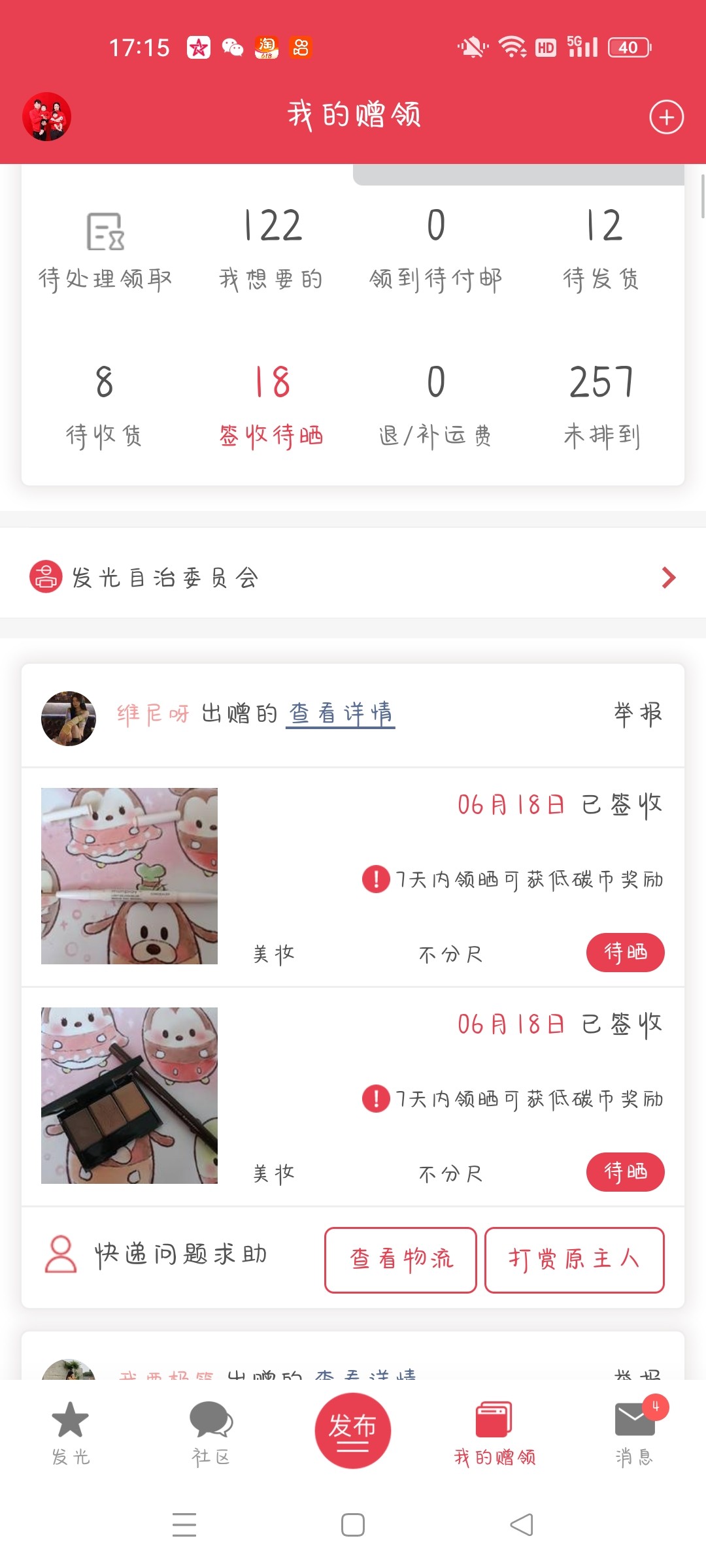The height and width of the screenshot is (1568, 706).
Task: Tap 待晒 for the eyeshadow palette item
Action: coord(625,1172)
